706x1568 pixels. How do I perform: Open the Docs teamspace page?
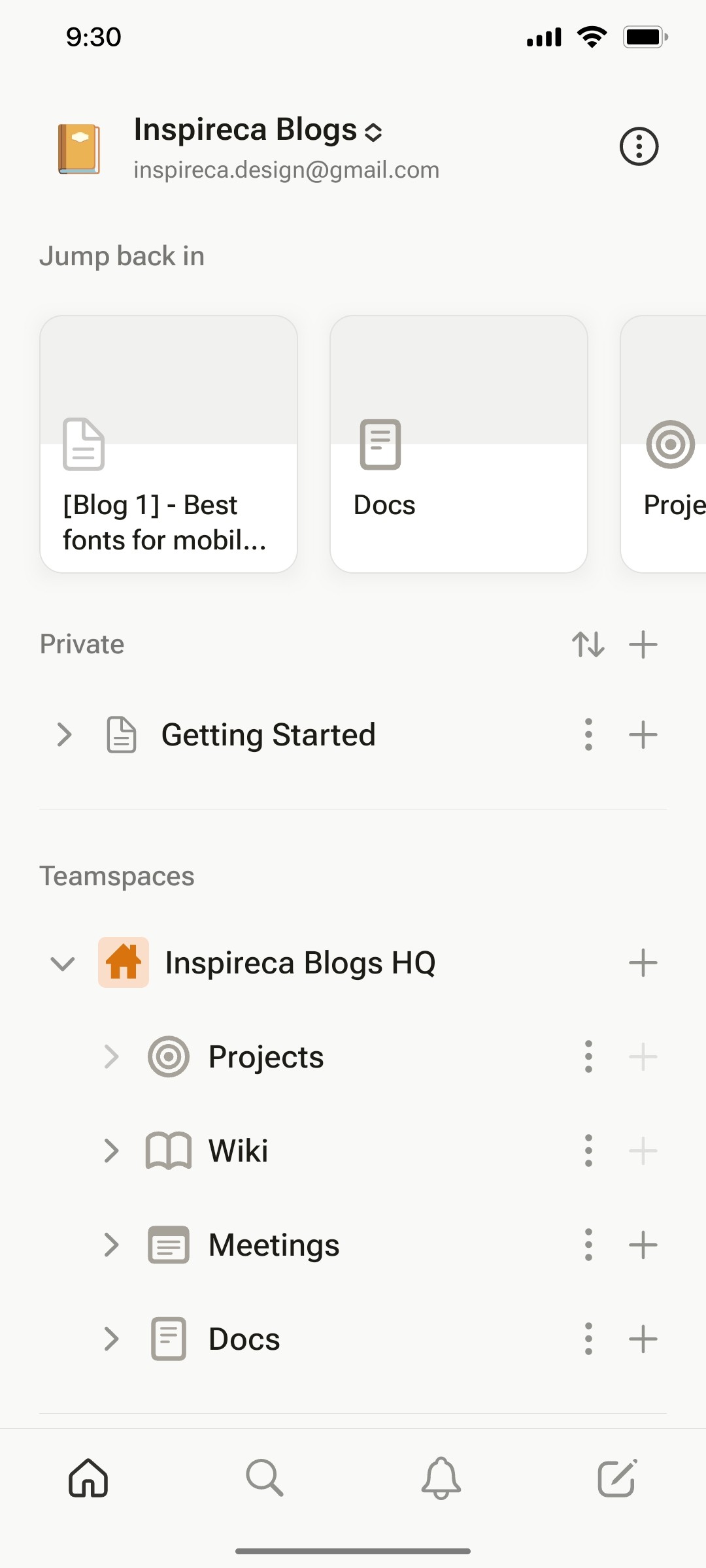click(x=243, y=1338)
